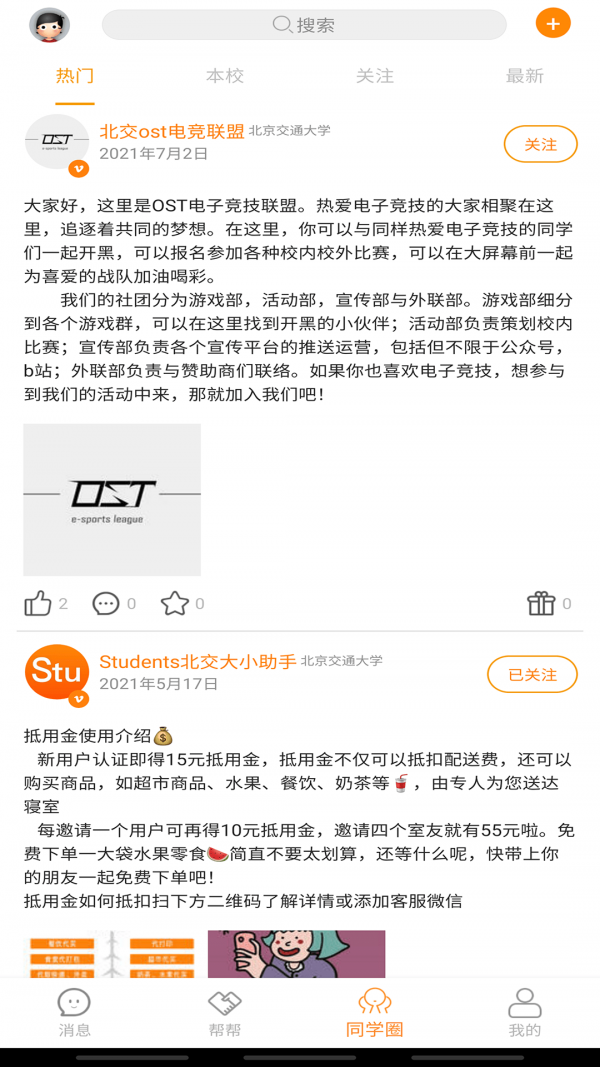Open Students北交大小助手's profile avatar
This screenshot has height=1067, width=600.
pyautogui.click(x=56, y=673)
